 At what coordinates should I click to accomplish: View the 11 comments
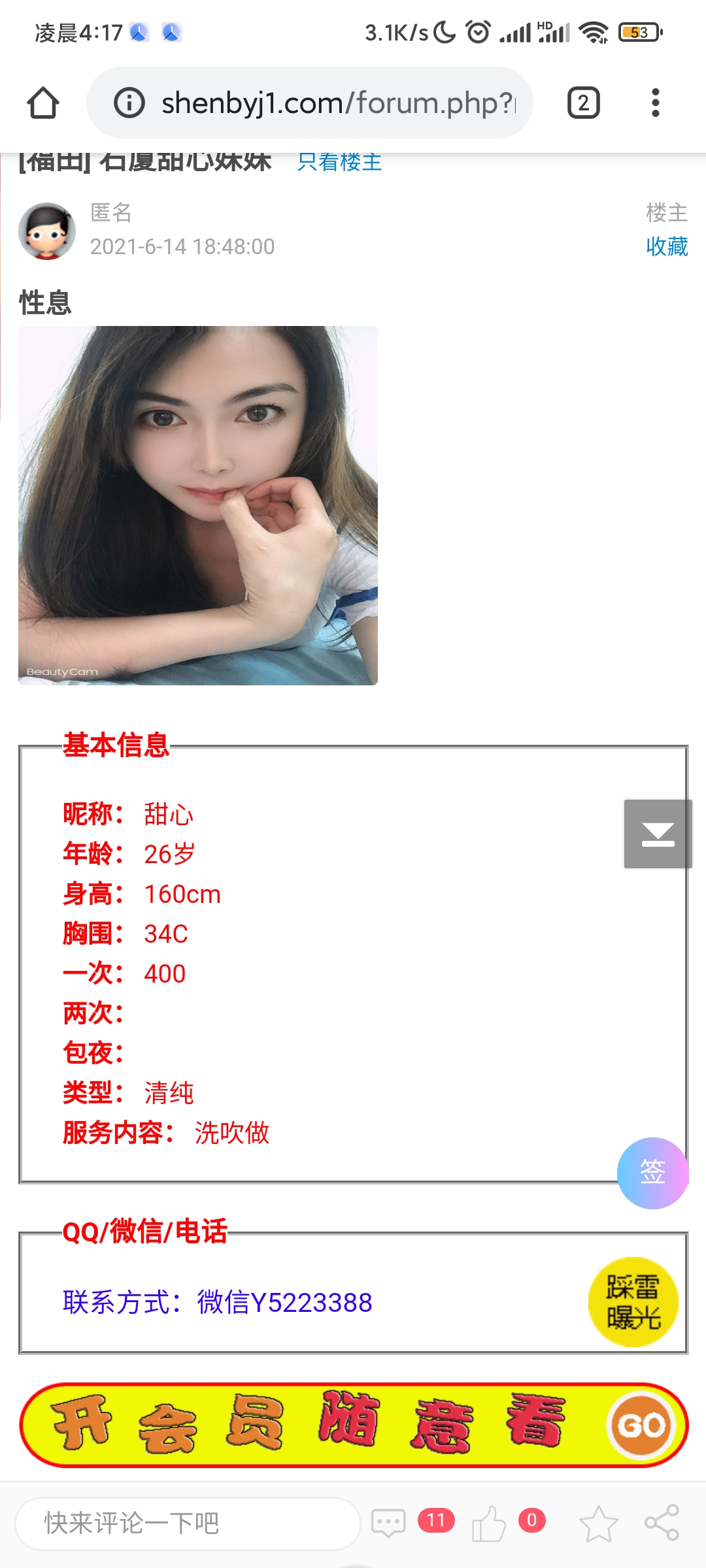pos(390,1523)
